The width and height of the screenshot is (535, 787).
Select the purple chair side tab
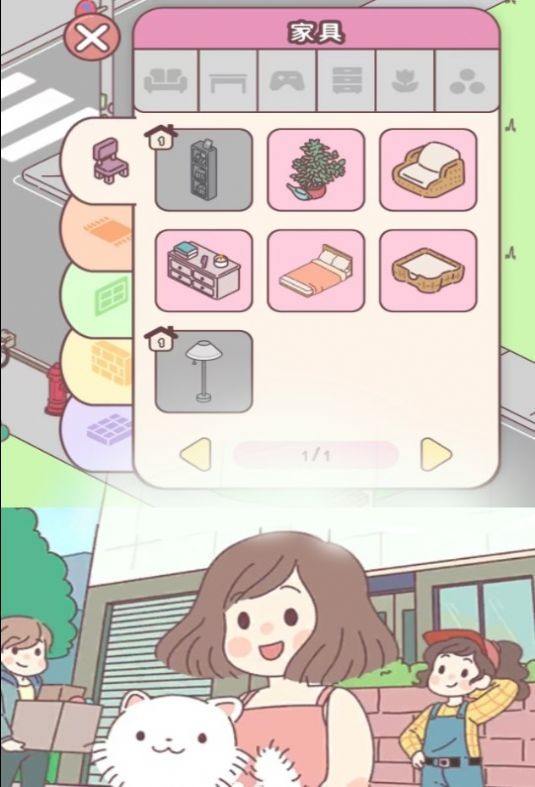point(100,161)
